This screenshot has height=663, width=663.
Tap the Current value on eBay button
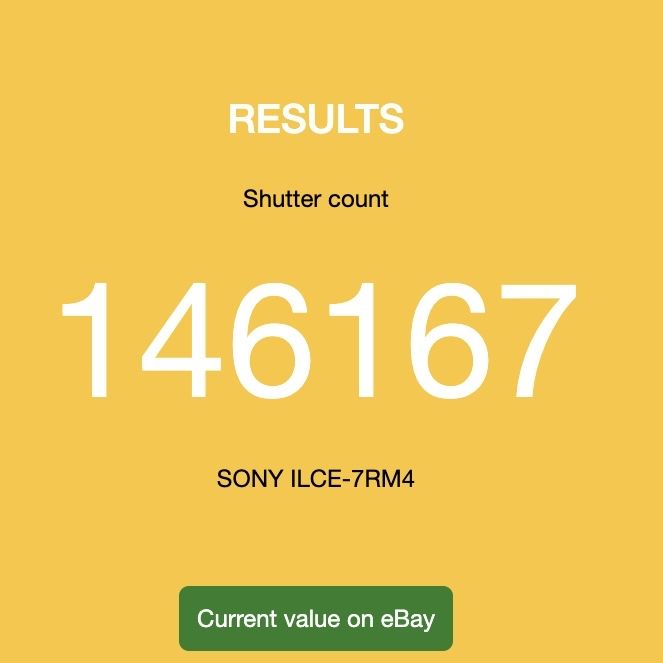(316, 619)
